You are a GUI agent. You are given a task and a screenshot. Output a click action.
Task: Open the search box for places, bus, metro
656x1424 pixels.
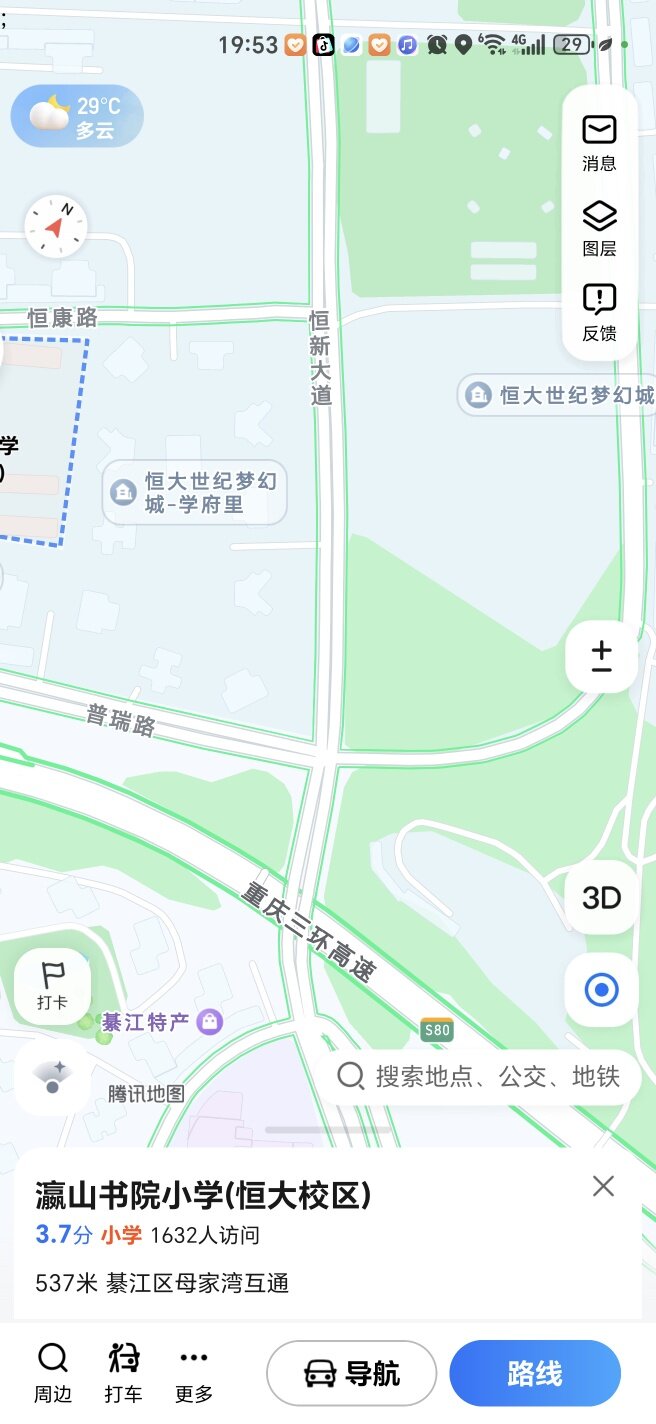point(480,1076)
